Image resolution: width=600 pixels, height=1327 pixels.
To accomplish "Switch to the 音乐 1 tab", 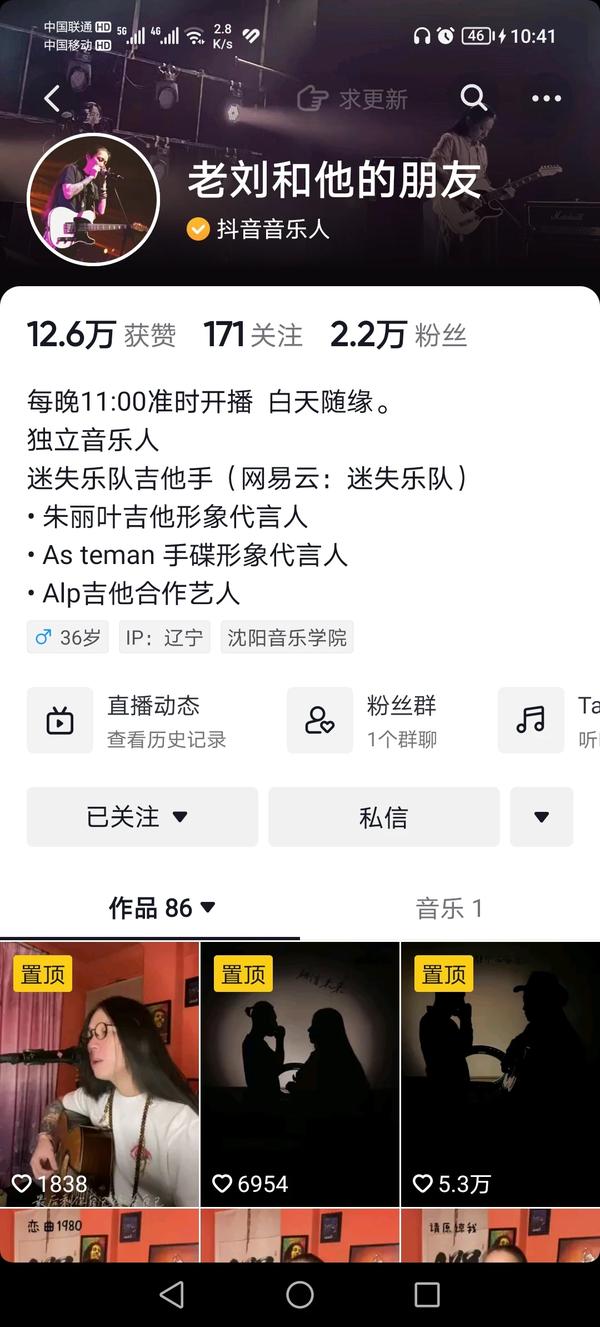I will 449,908.
